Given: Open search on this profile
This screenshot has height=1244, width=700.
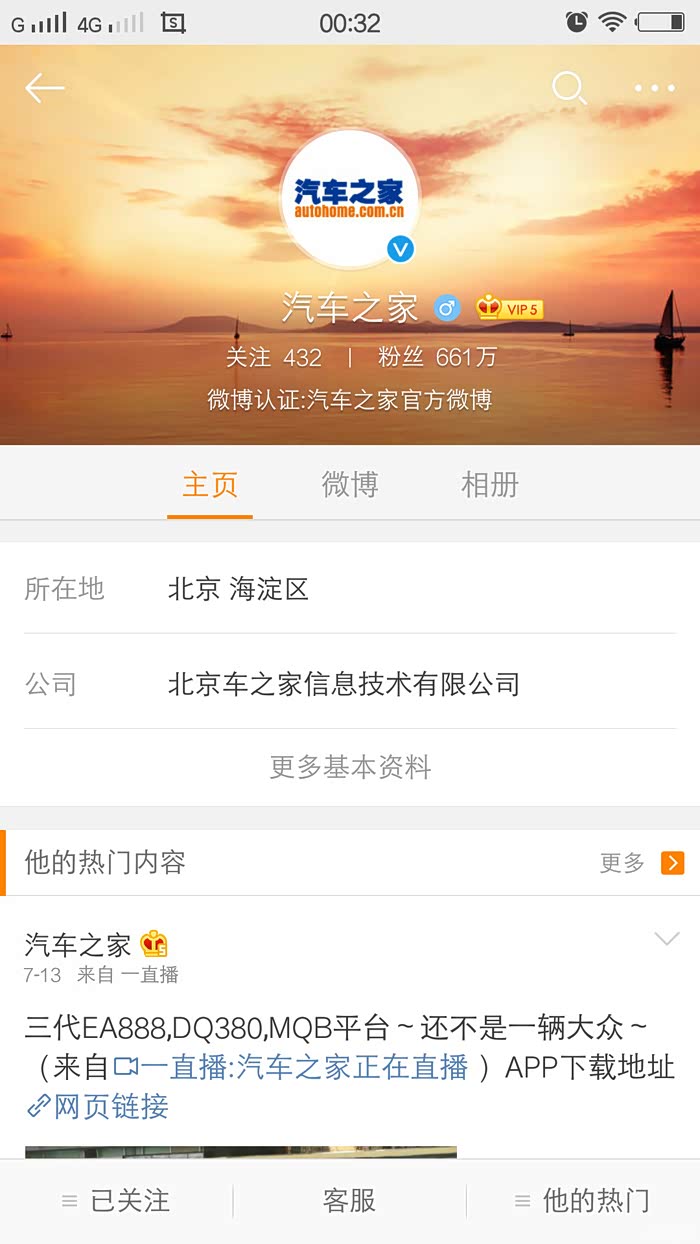Looking at the screenshot, I should [569, 88].
